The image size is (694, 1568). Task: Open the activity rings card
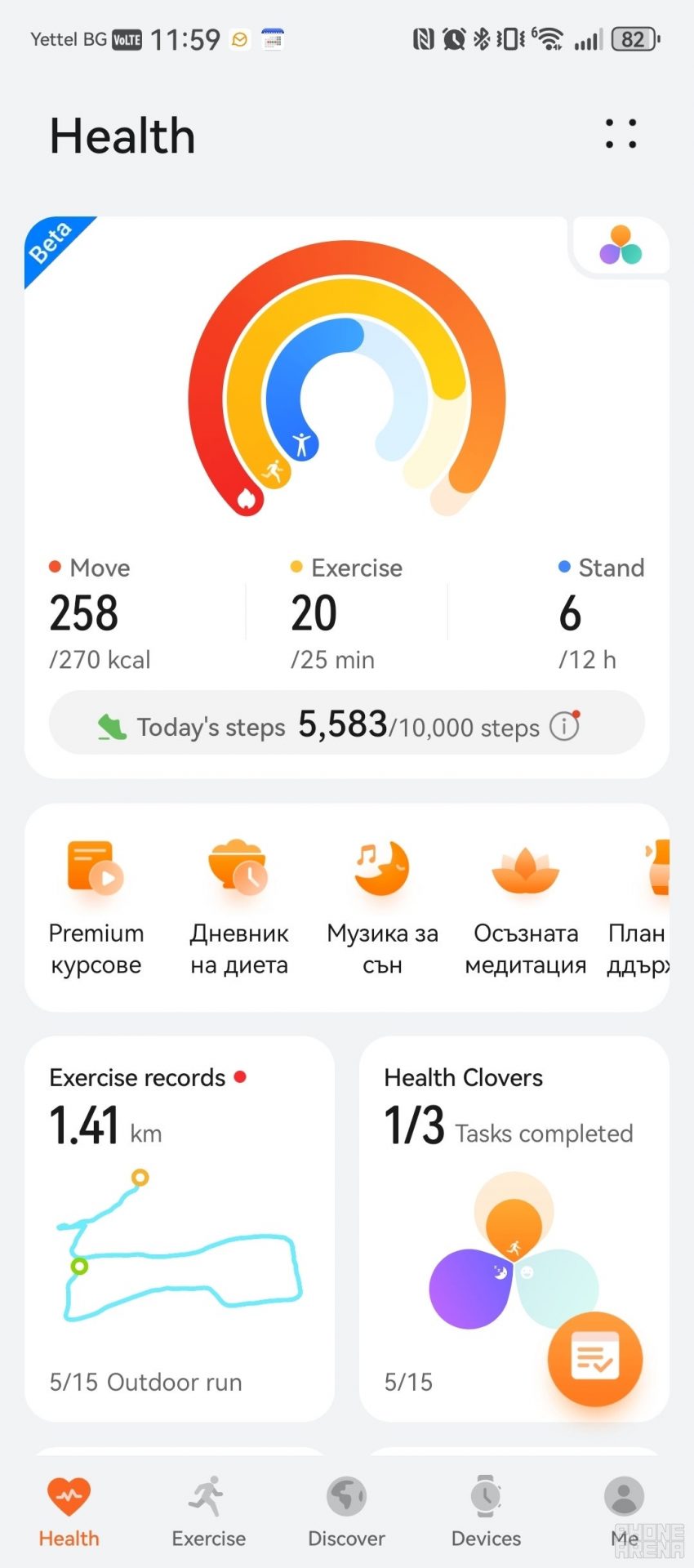coord(347,384)
